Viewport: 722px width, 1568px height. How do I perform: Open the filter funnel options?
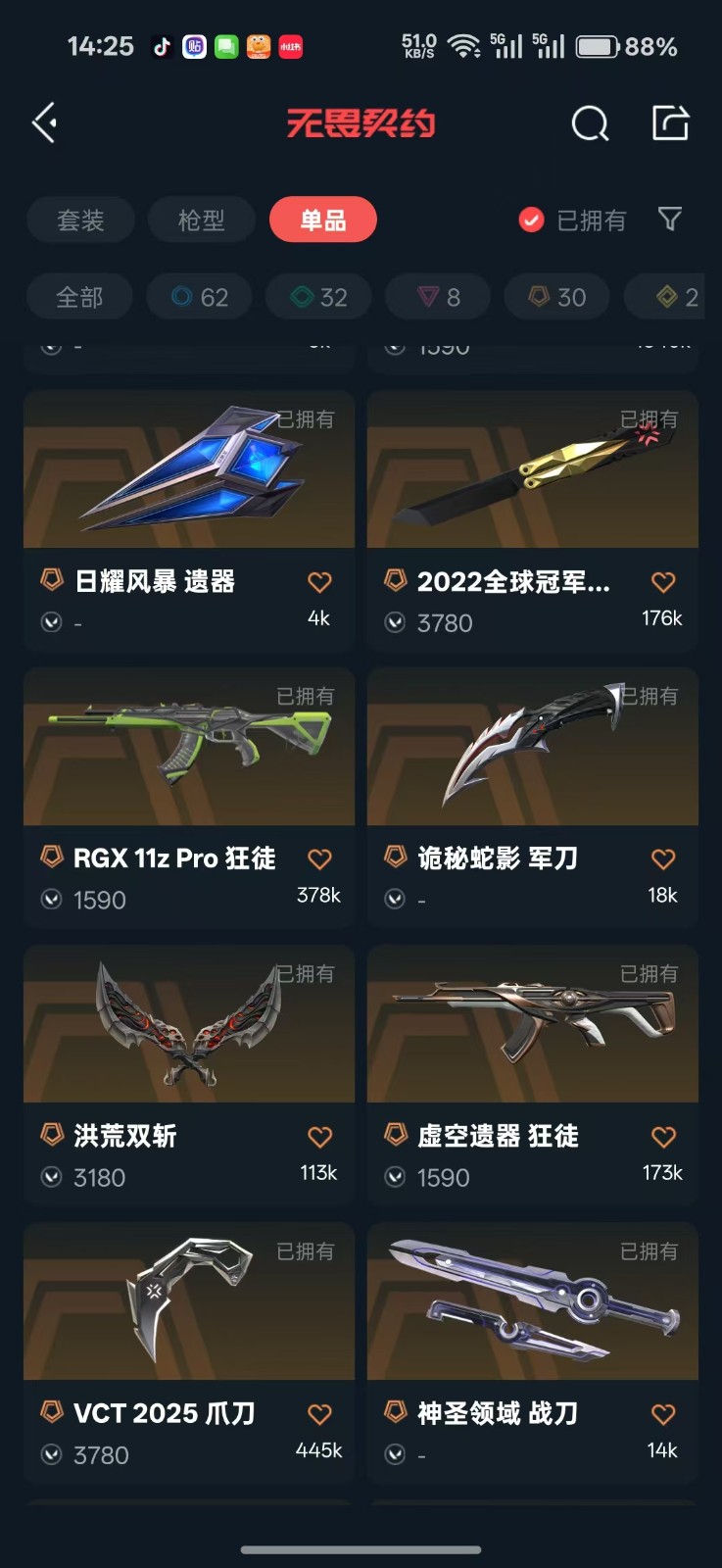tap(670, 220)
